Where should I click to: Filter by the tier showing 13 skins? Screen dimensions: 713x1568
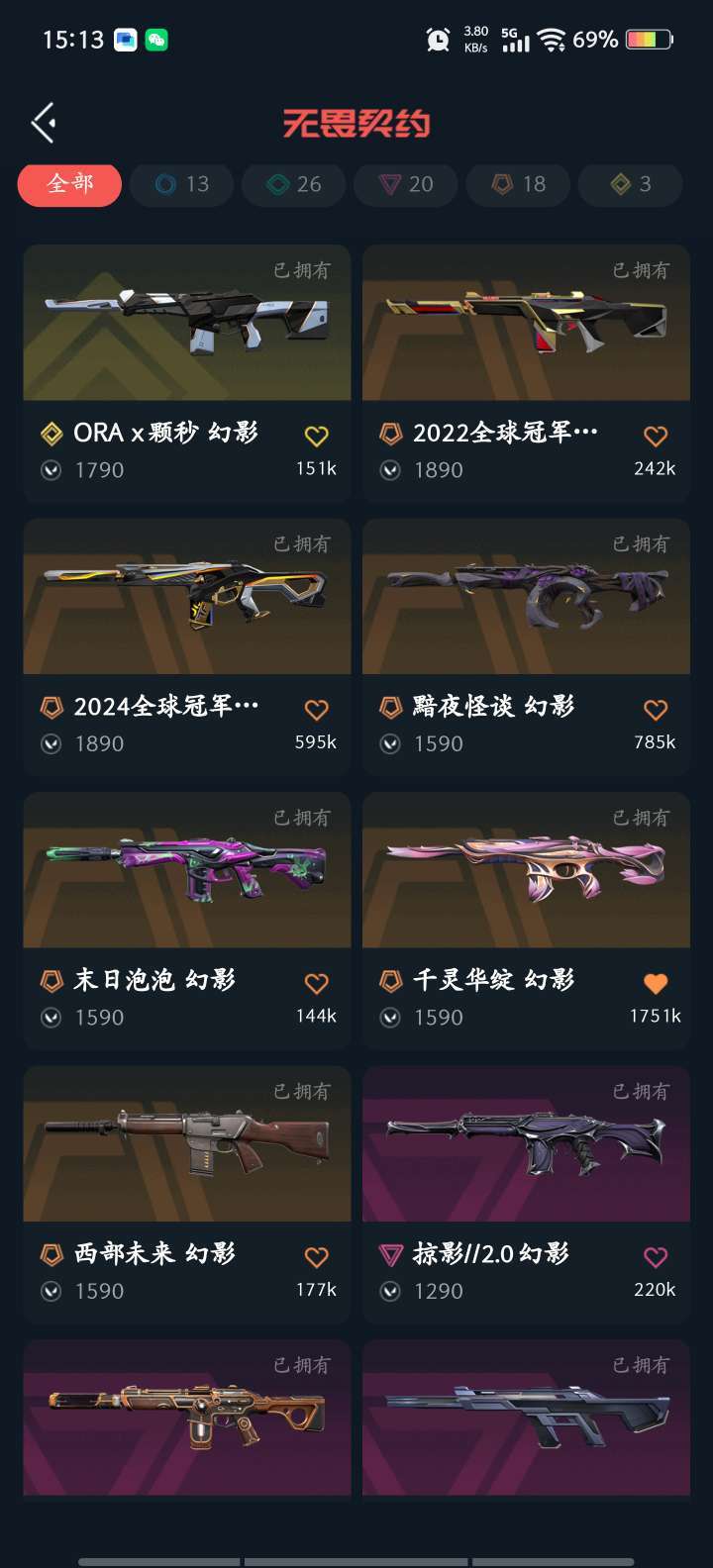click(x=182, y=184)
